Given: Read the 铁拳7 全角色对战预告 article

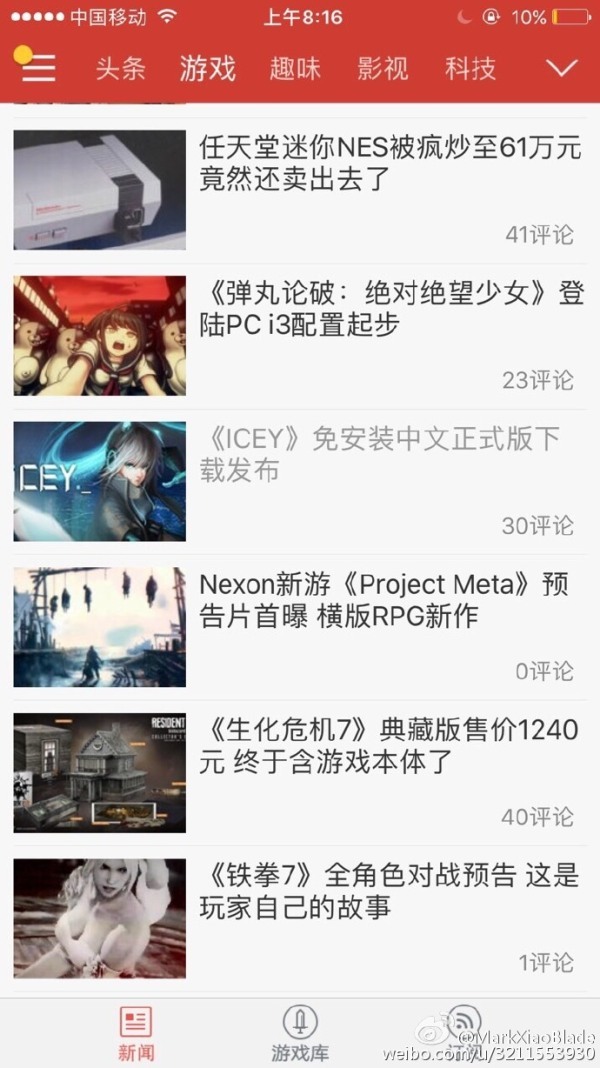Looking at the screenshot, I should [390, 891].
